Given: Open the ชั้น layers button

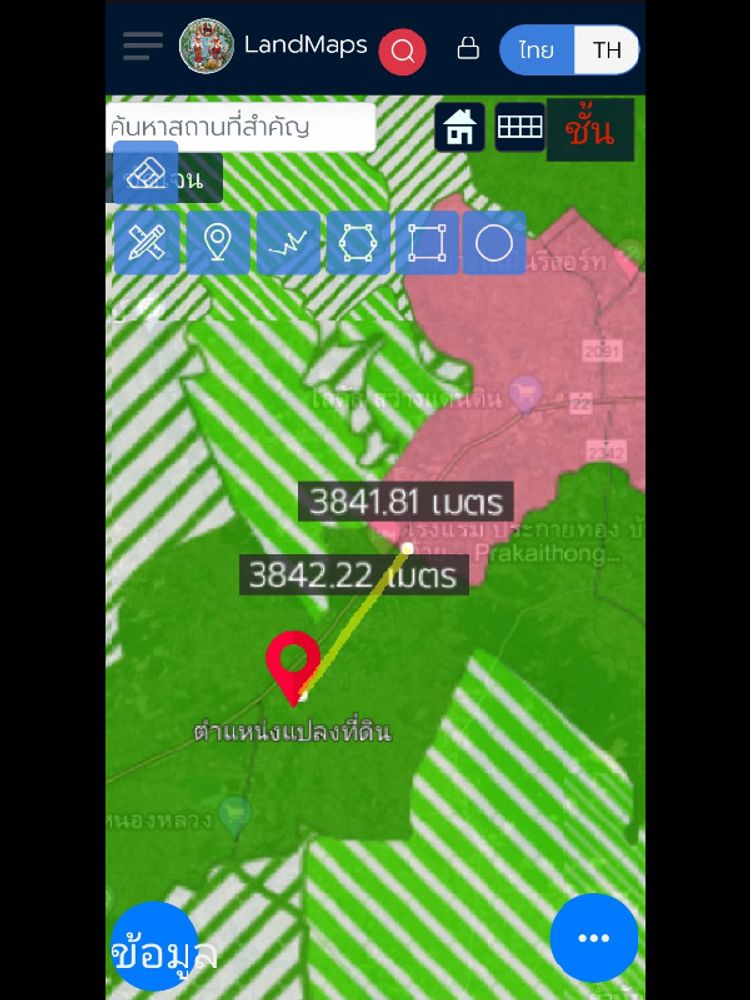Looking at the screenshot, I should click(x=589, y=130).
